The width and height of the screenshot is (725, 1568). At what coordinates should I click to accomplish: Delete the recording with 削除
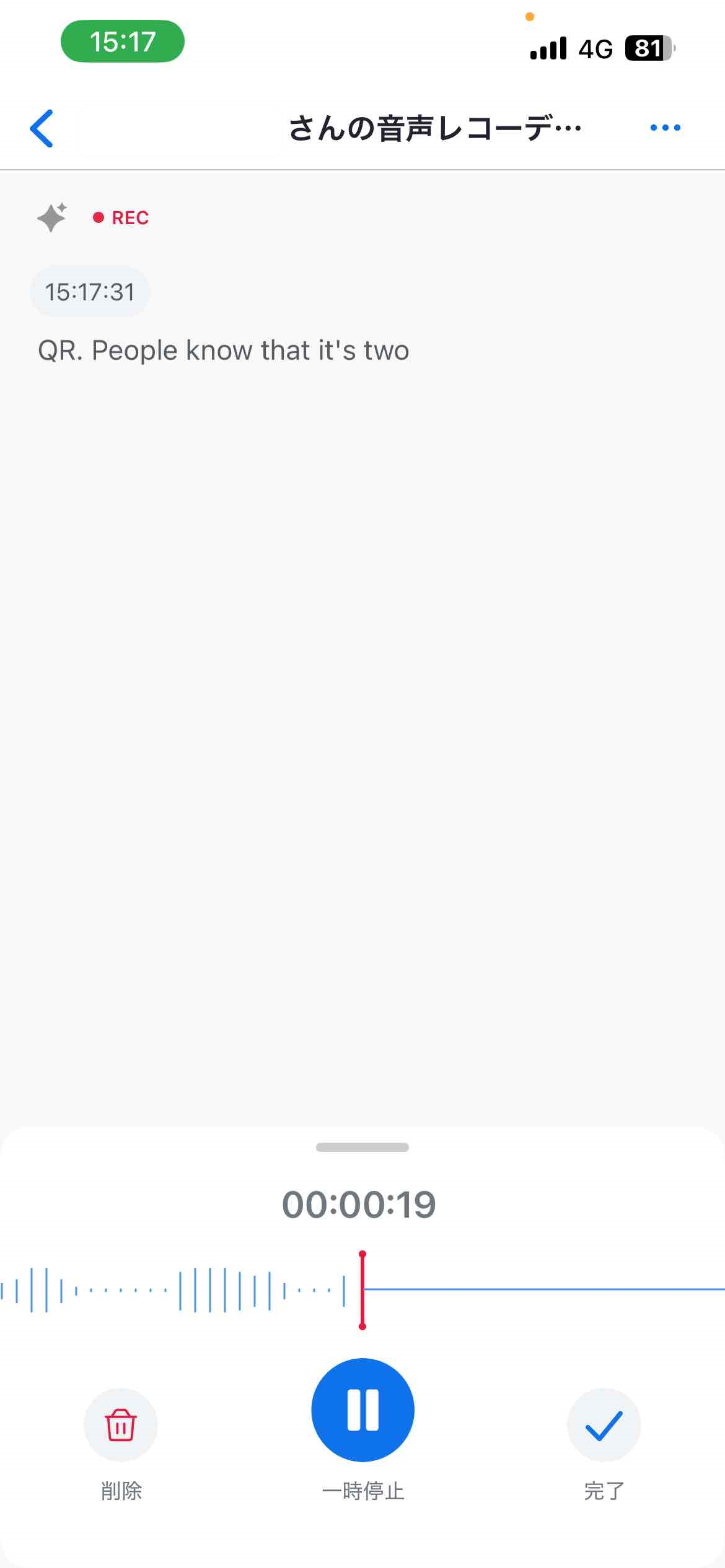click(x=121, y=1425)
